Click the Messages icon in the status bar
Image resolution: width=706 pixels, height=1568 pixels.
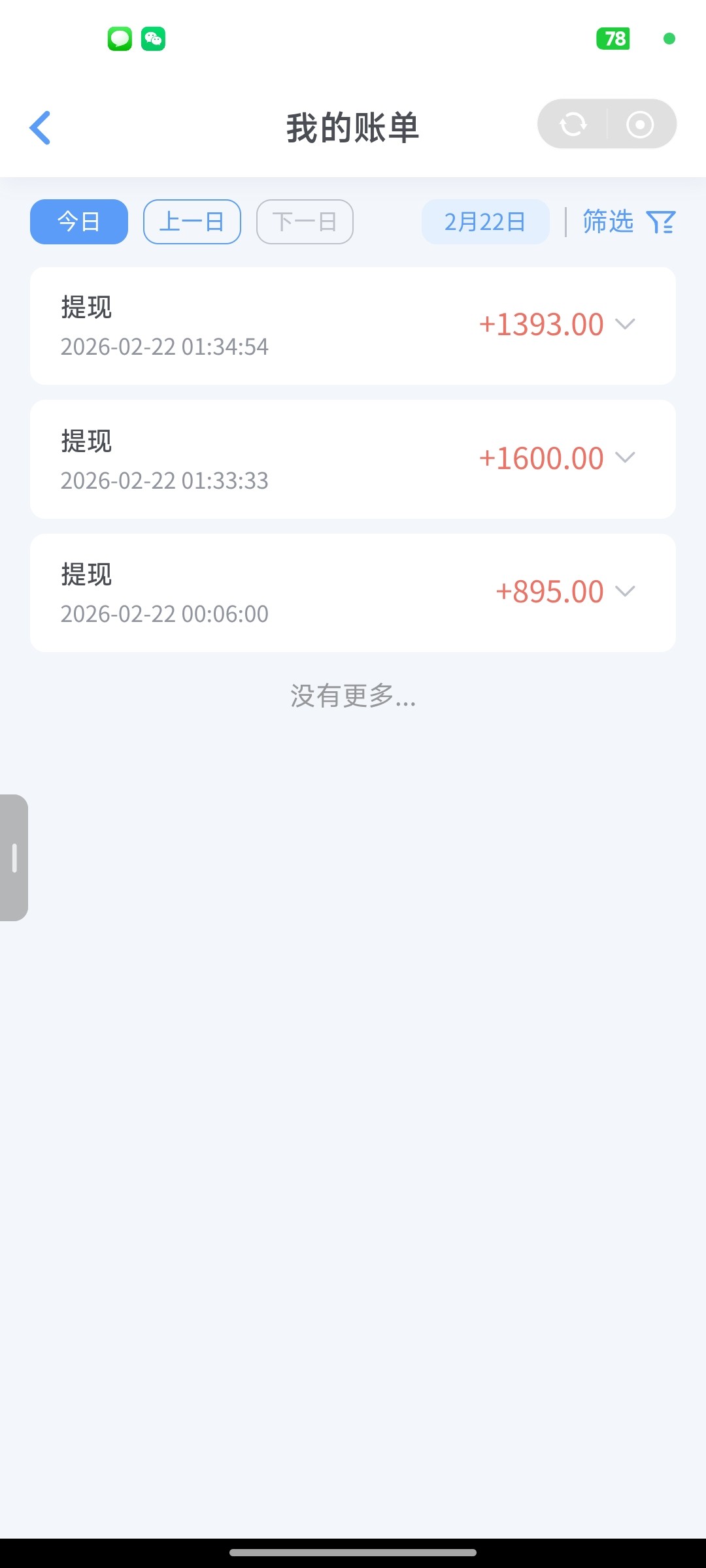point(120,39)
